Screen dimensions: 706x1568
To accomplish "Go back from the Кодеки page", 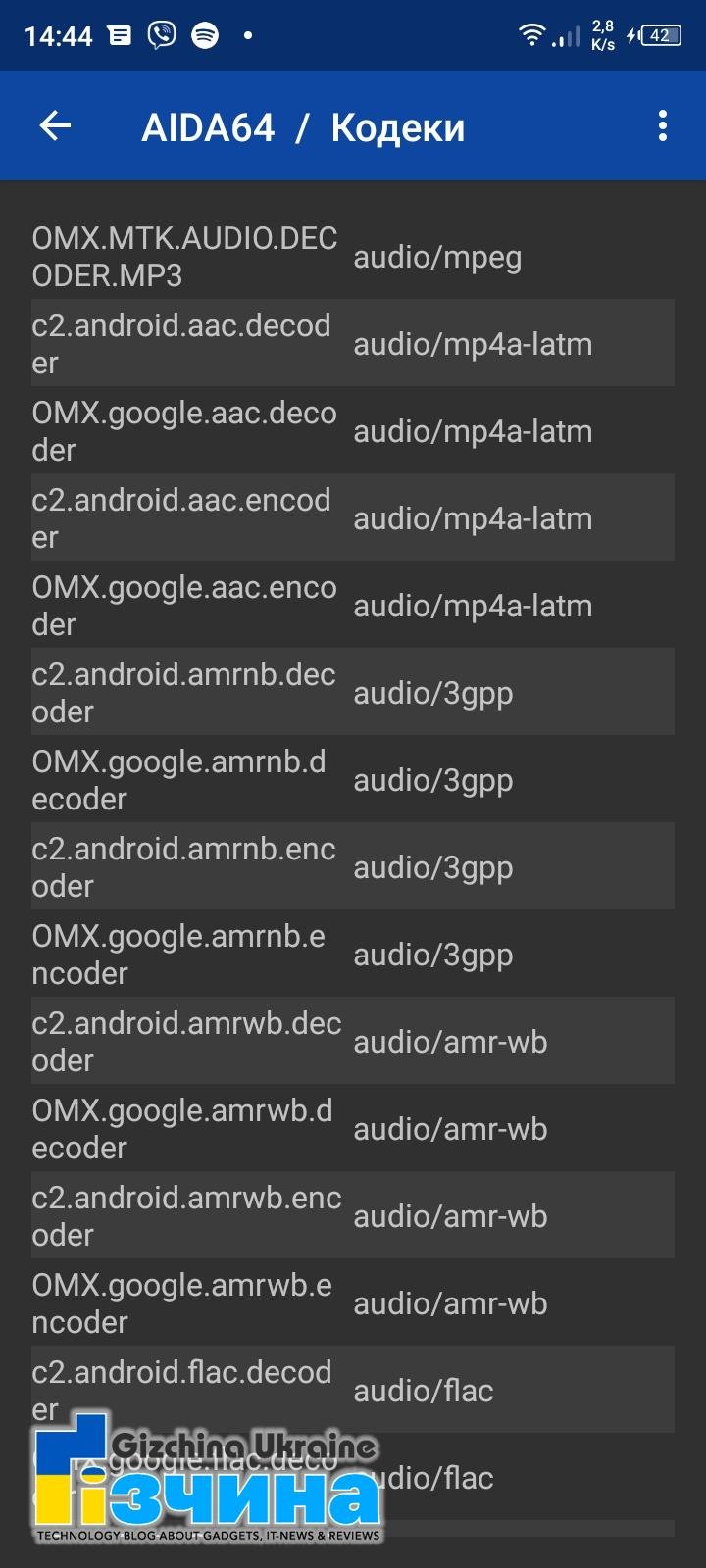I will click(55, 125).
